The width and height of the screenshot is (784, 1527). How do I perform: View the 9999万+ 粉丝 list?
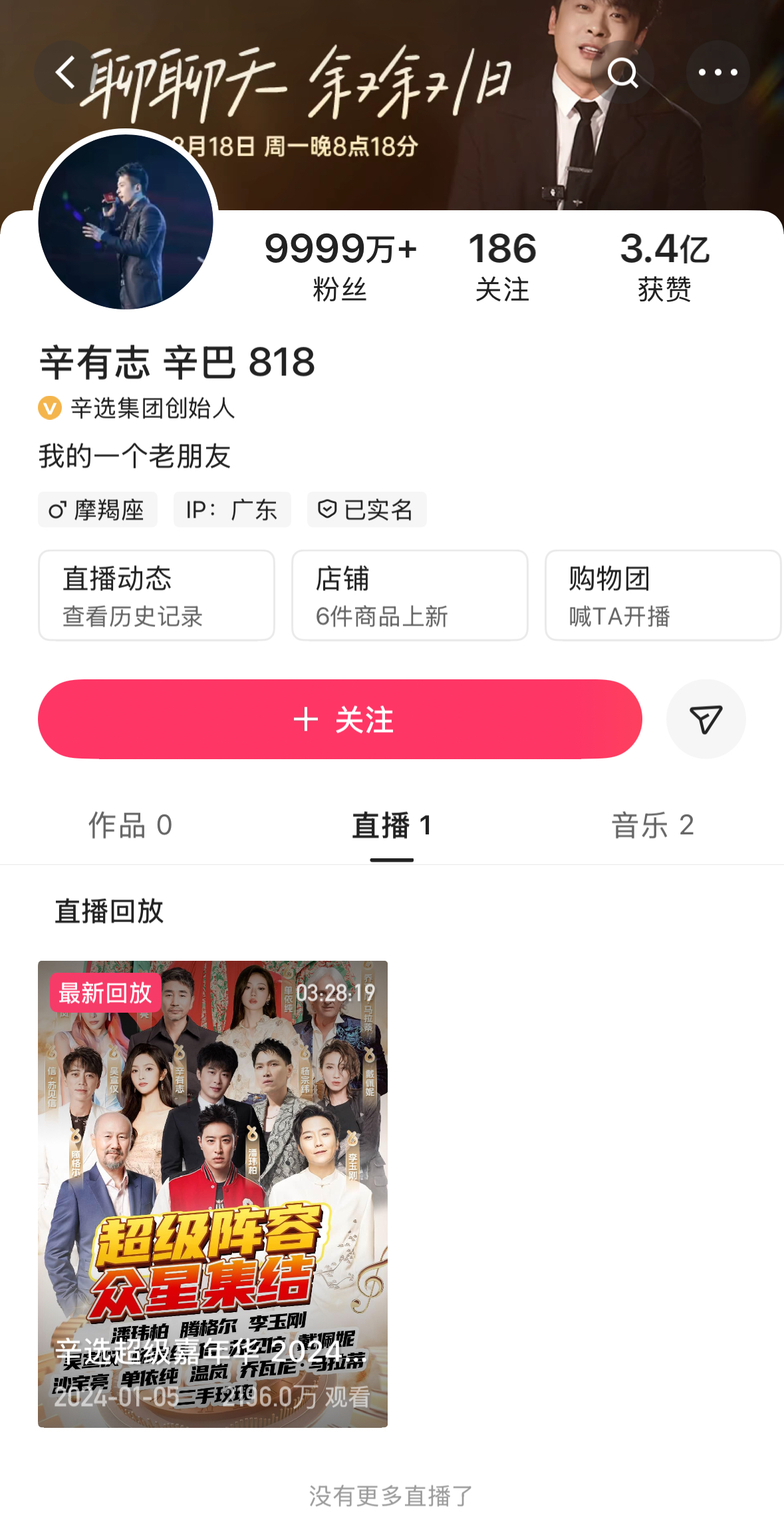(340, 265)
